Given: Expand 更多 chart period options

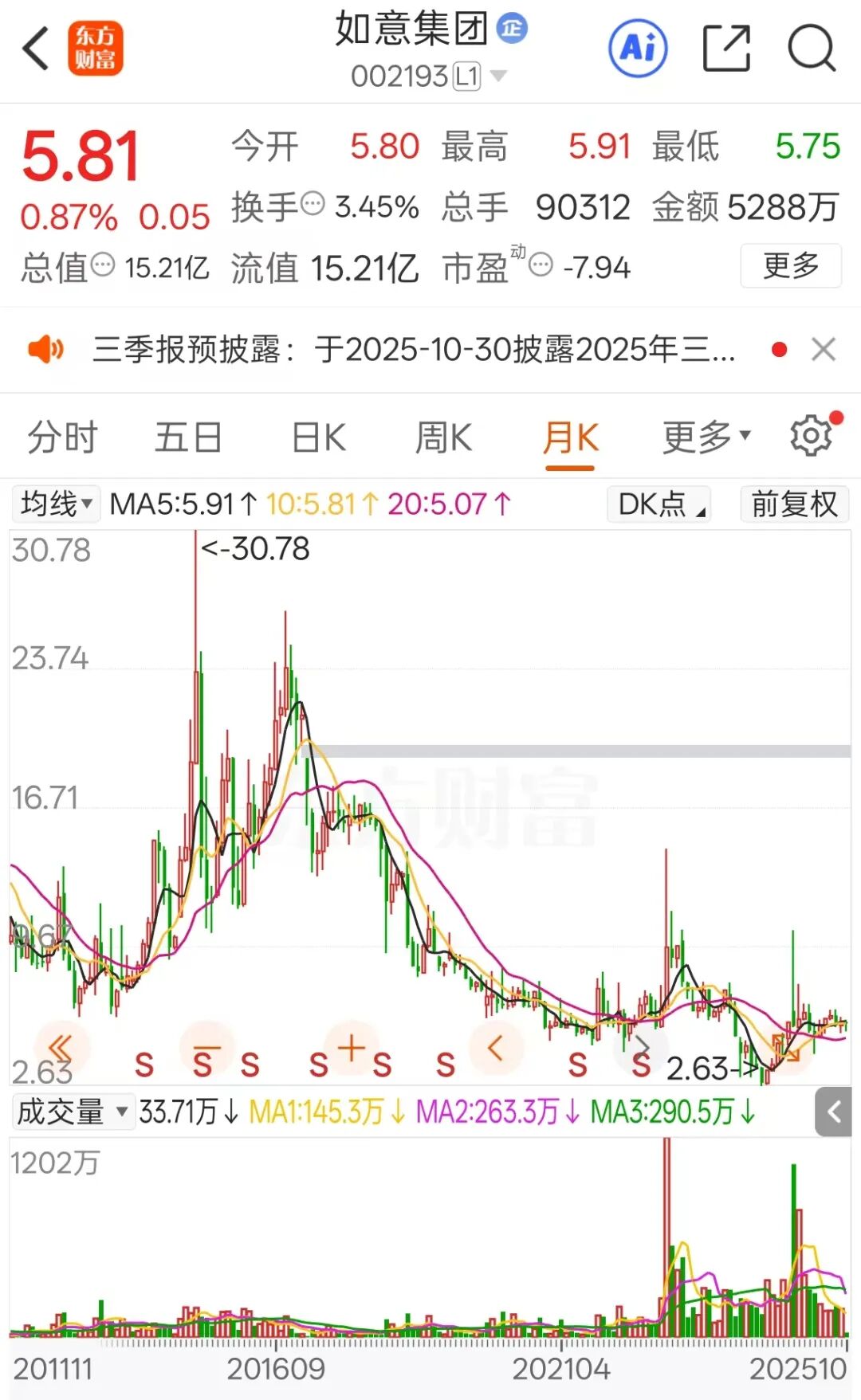Looking at the screenshot, I should point(706,437).
